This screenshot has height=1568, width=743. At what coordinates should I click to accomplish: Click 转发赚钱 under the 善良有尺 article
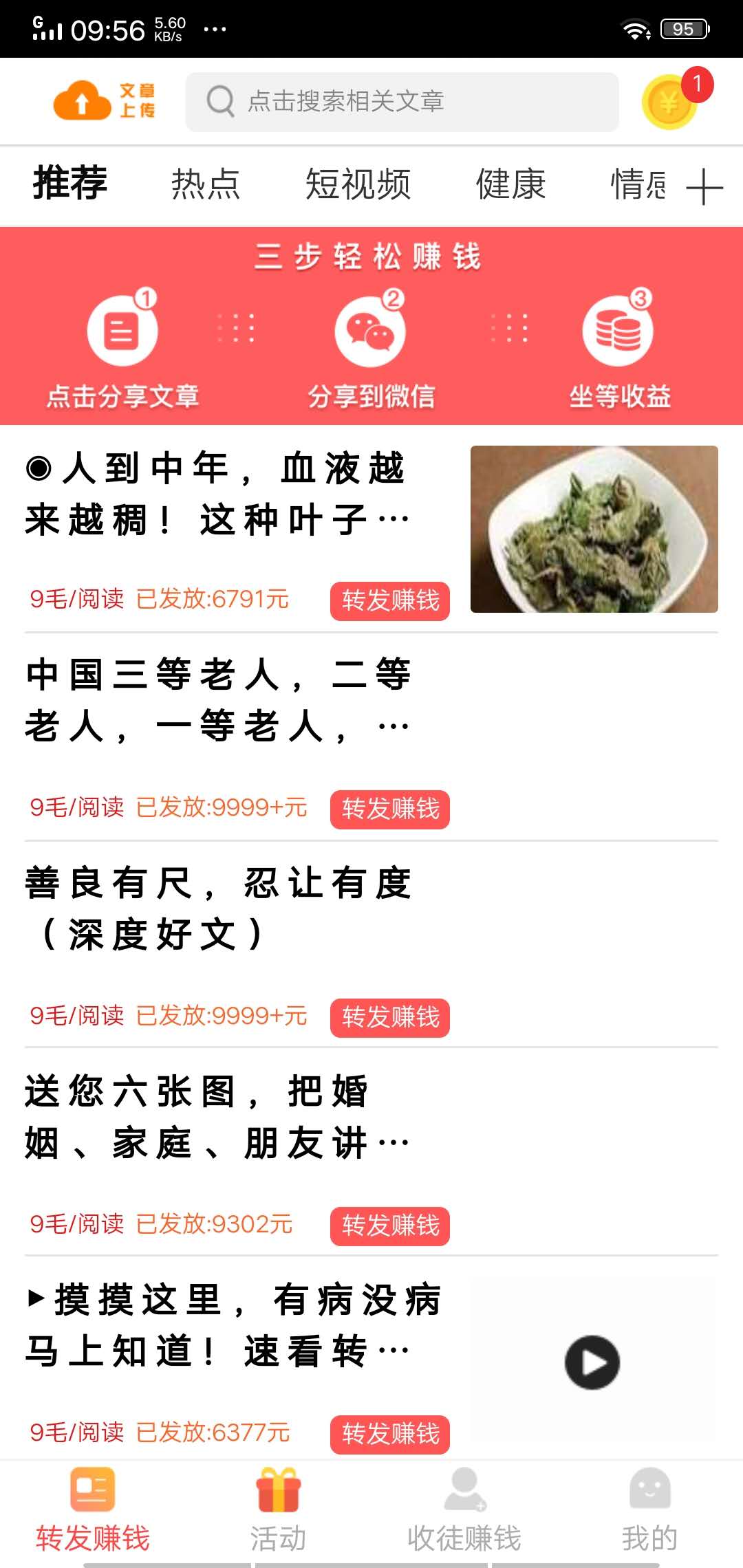pyautogui.click(x=389, y=1018)
